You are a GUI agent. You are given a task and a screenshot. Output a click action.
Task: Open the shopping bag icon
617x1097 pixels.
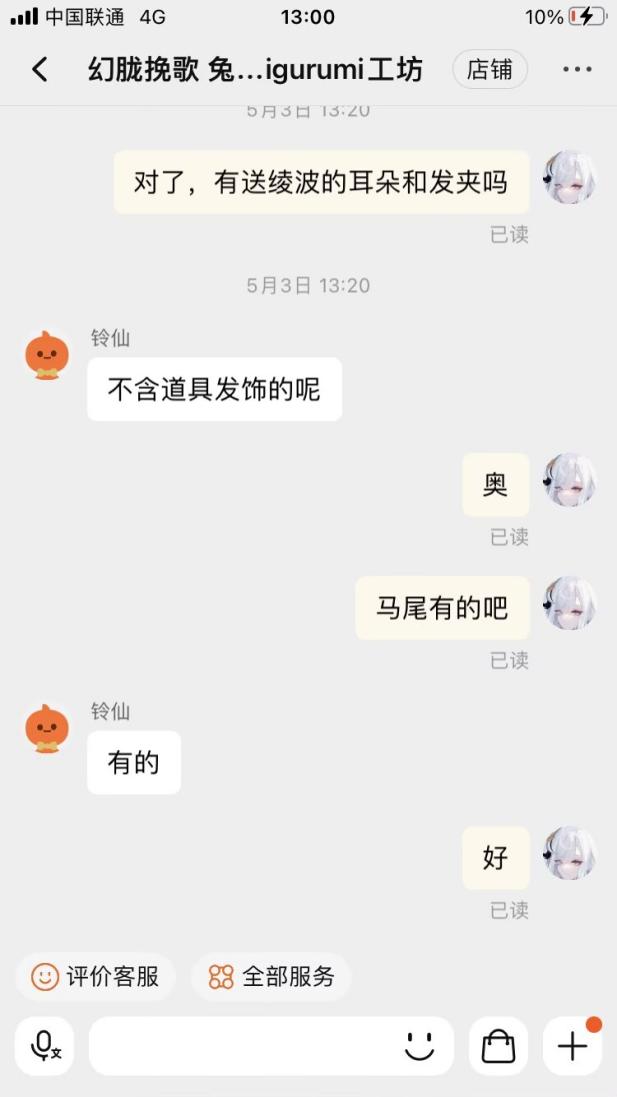coord(498,1046)
